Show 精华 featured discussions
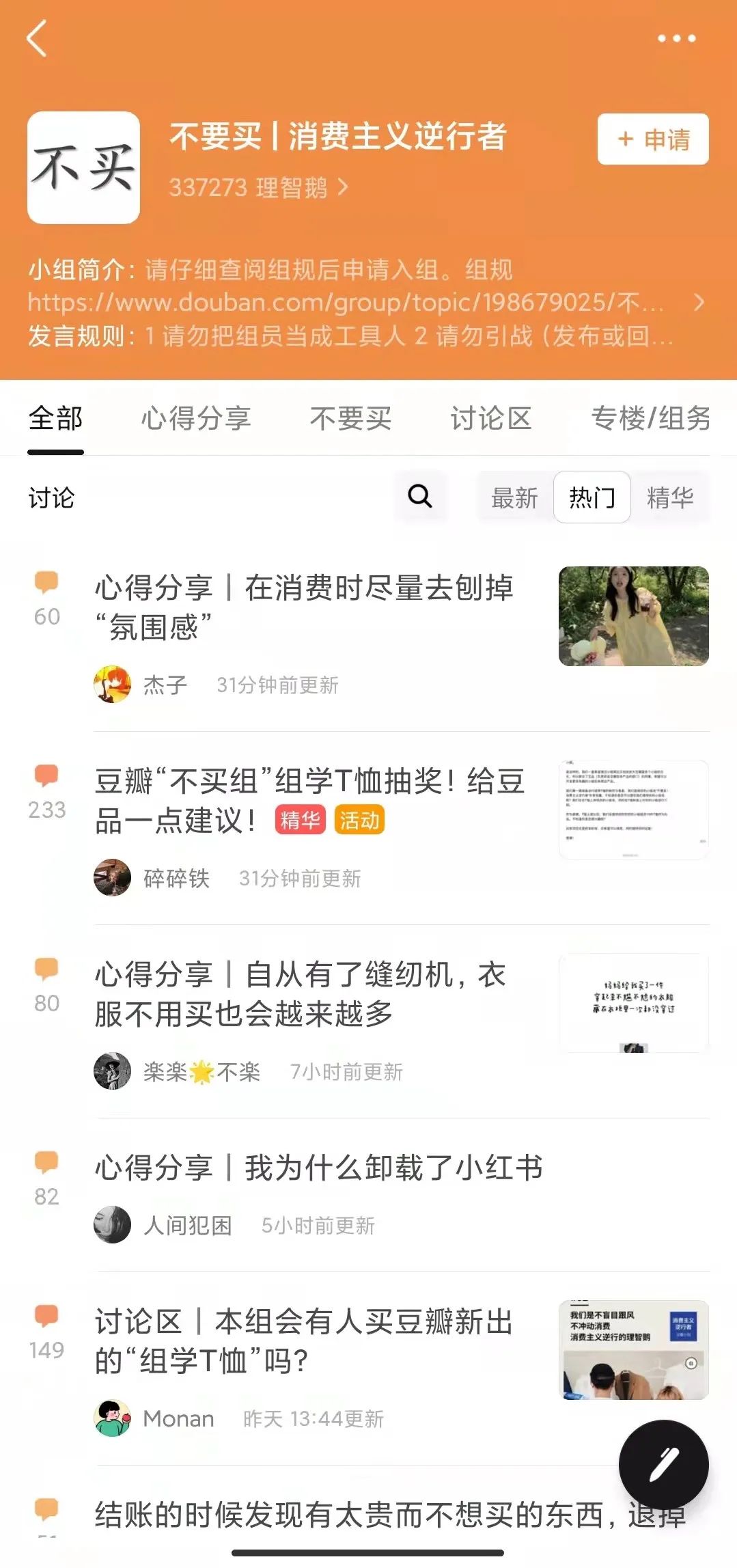Viewport: 737px width, 1568px height. 669,497
